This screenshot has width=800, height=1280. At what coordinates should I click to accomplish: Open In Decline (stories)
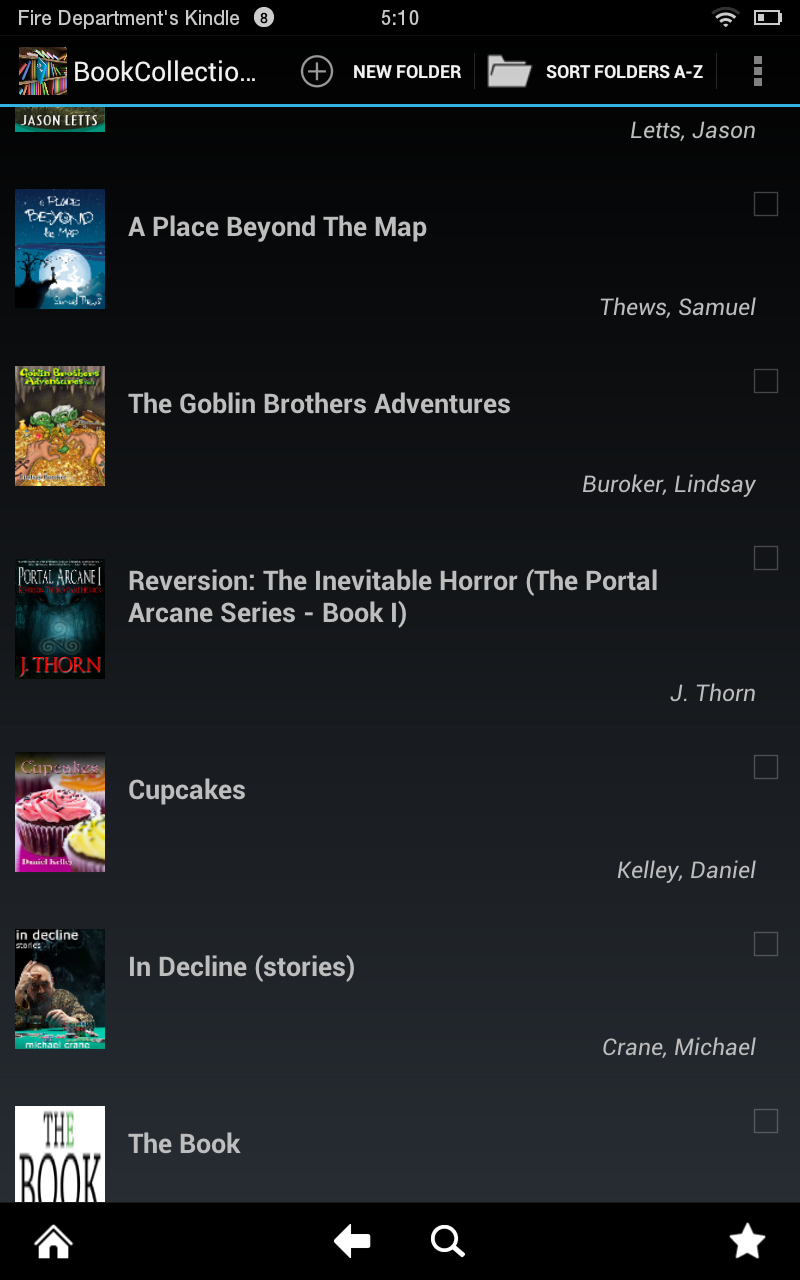click(x=241, y=967)
